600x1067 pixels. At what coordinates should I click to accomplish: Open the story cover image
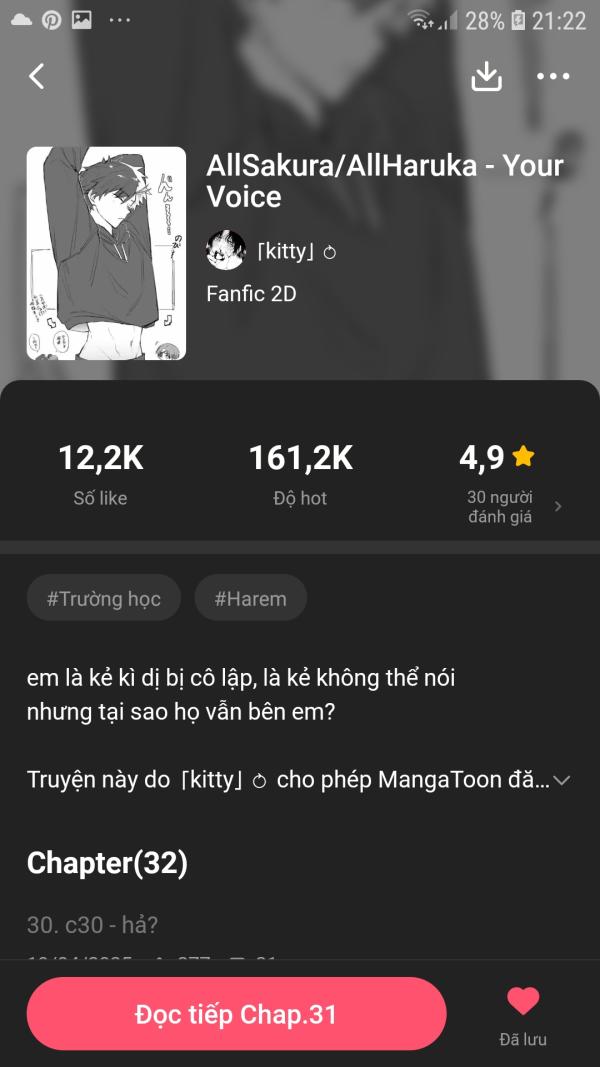pyautogui.click(x=106, y=253)
